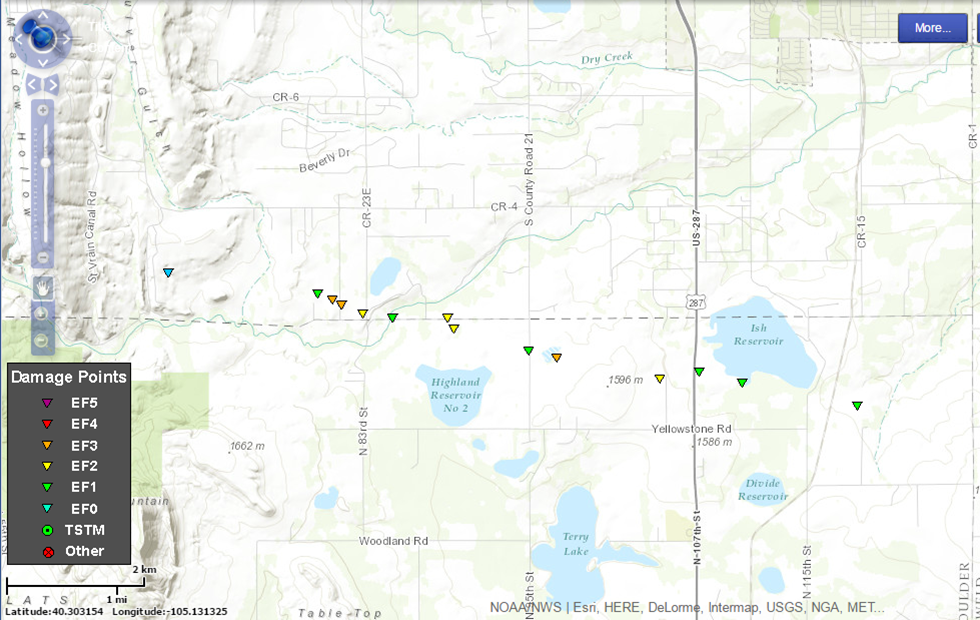Tap the globe to reset to full extent
This screenshot has width=980, height=620.
coord(42,39)
